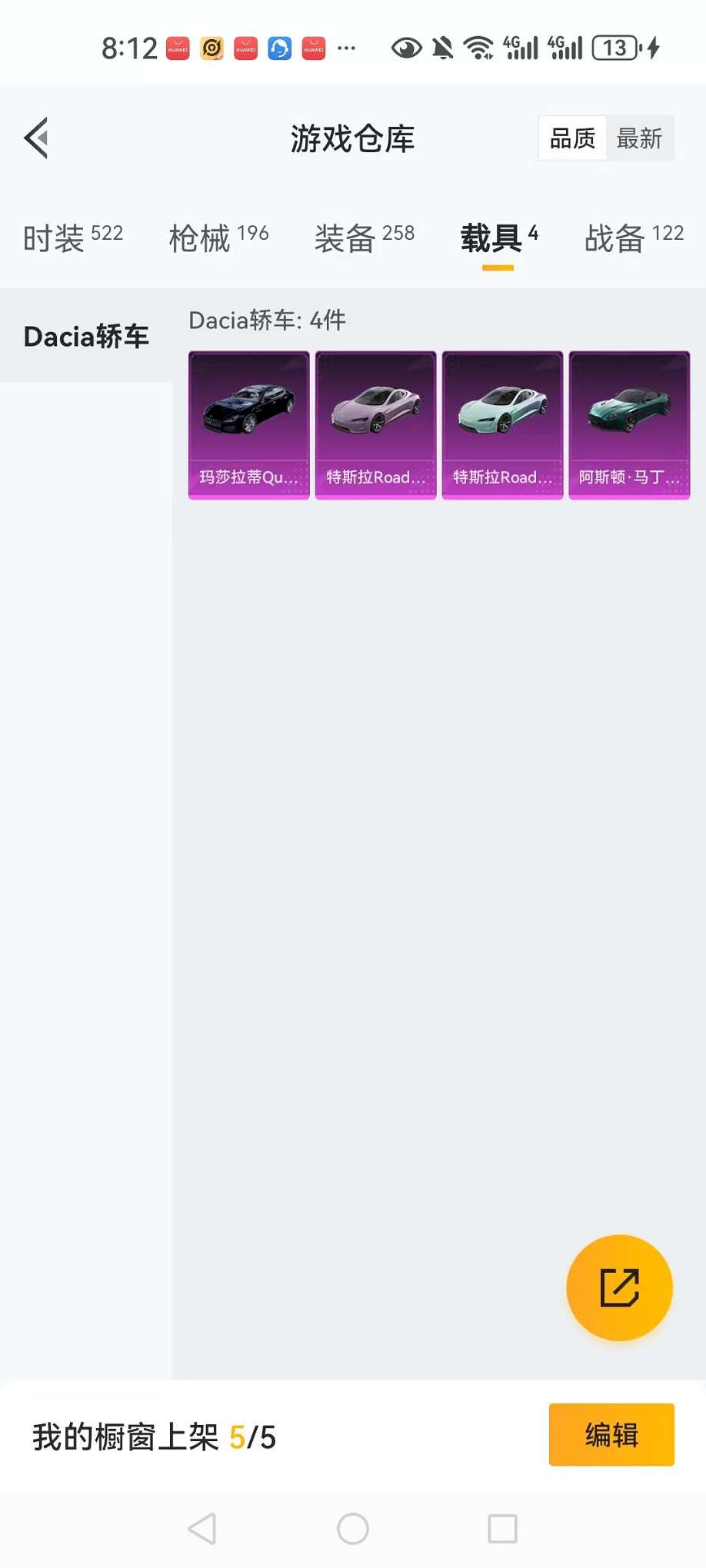Switch to the 战备 tab
This screenshot has width=706, height=1568.
tap(634, 238)
